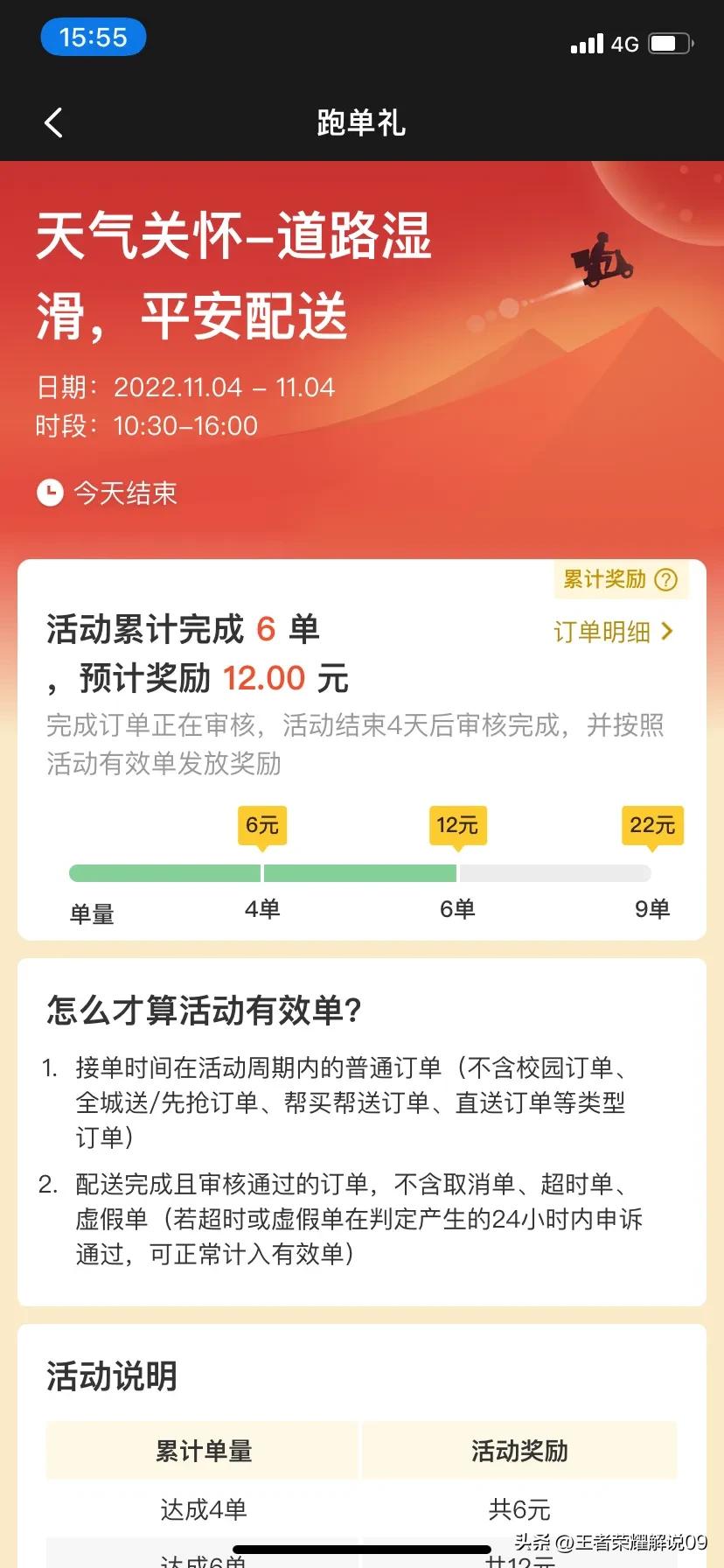
Task: Open the 累计奖励 help question mark
Action: click(666, 579)
